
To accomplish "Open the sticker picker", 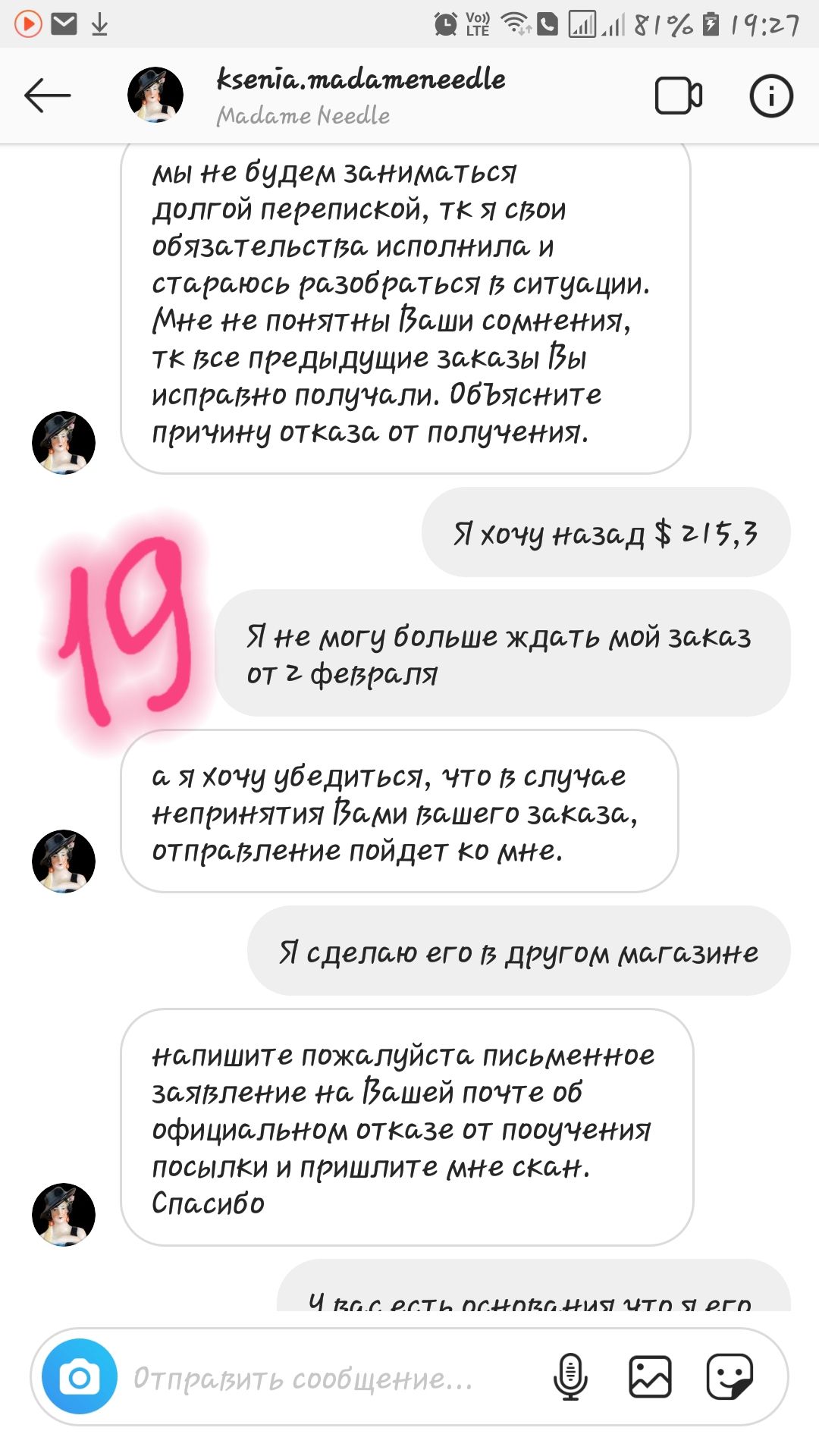I will click(x=730, y=1376).
